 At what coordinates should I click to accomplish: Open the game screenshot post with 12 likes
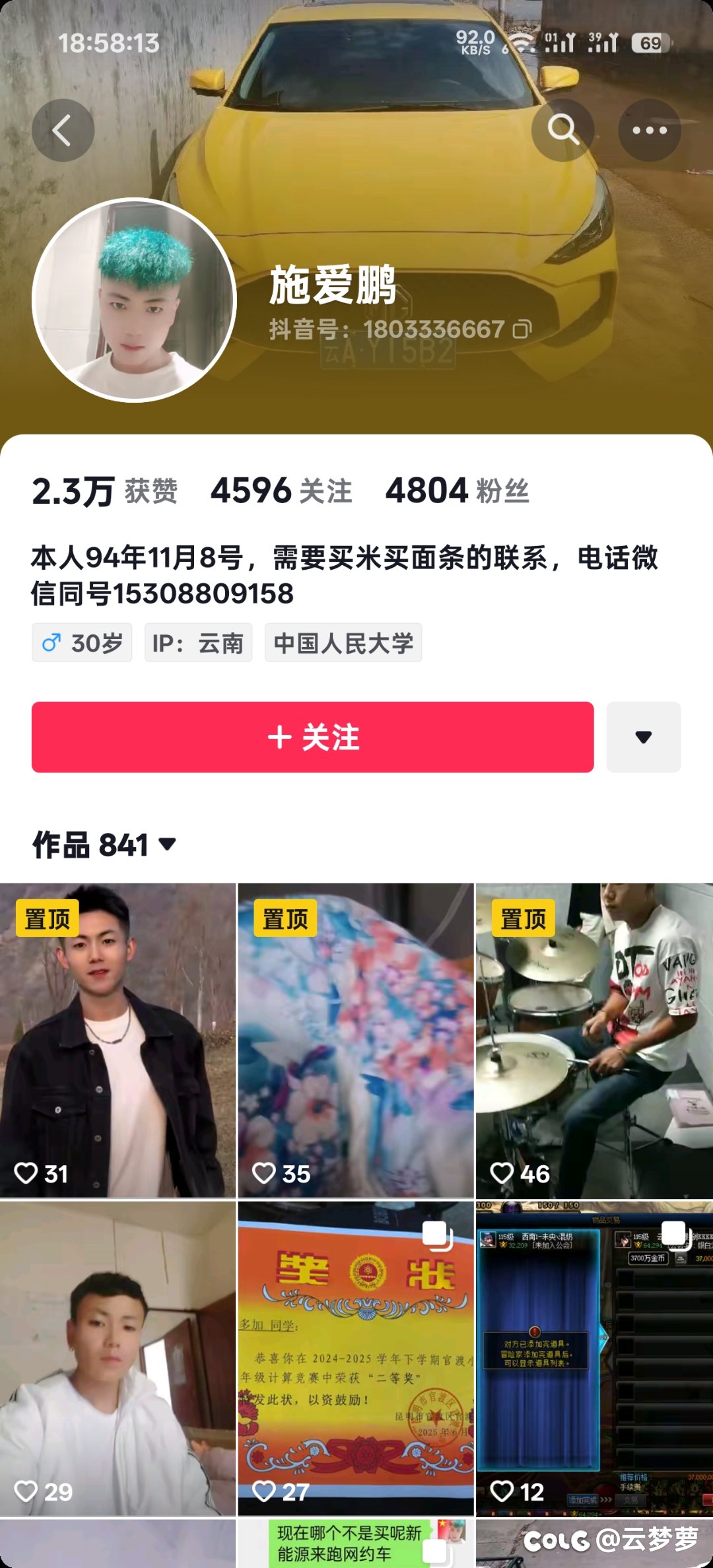click(594, 1359)
